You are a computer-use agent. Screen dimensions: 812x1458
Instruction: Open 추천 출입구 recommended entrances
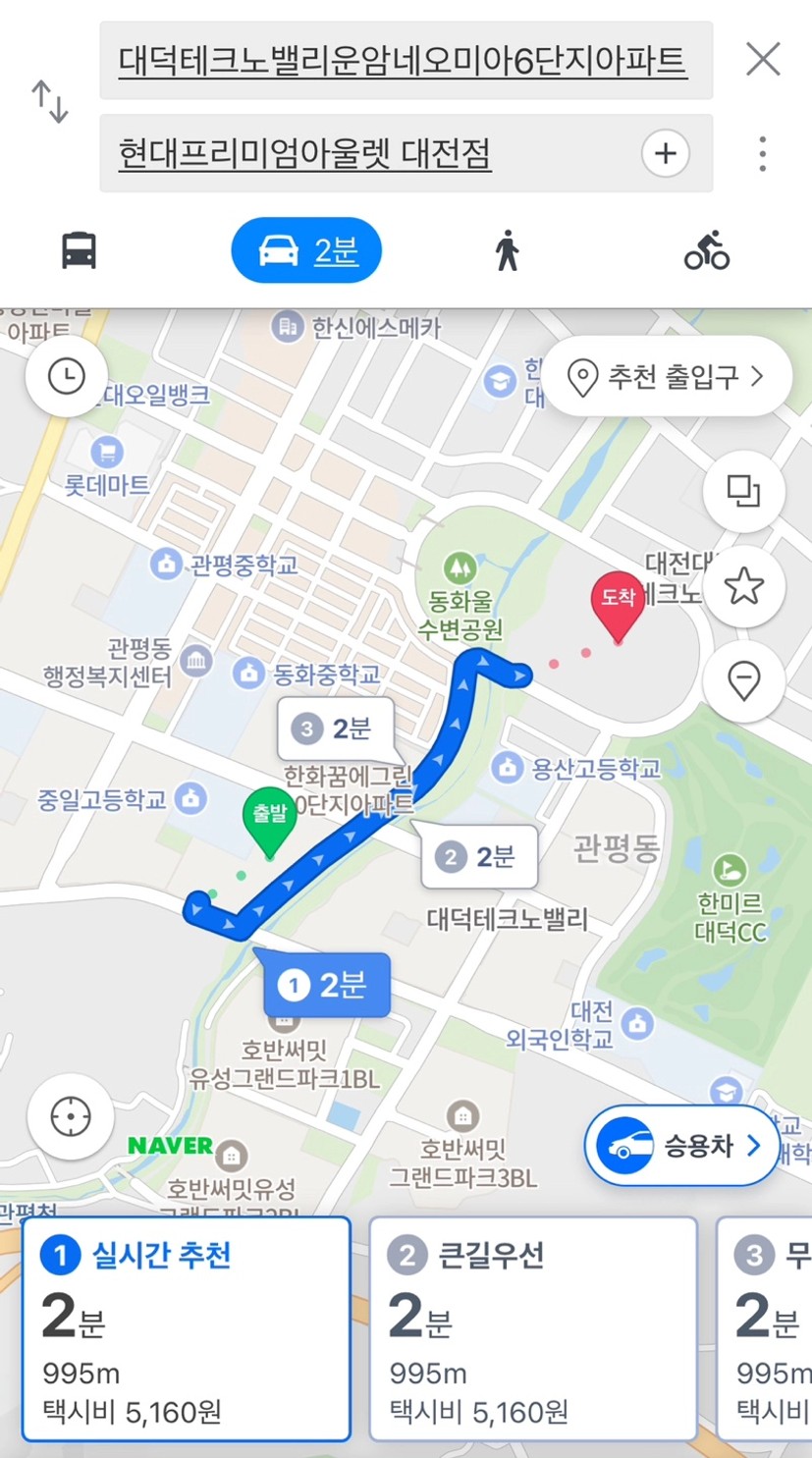tap(668, 376)
